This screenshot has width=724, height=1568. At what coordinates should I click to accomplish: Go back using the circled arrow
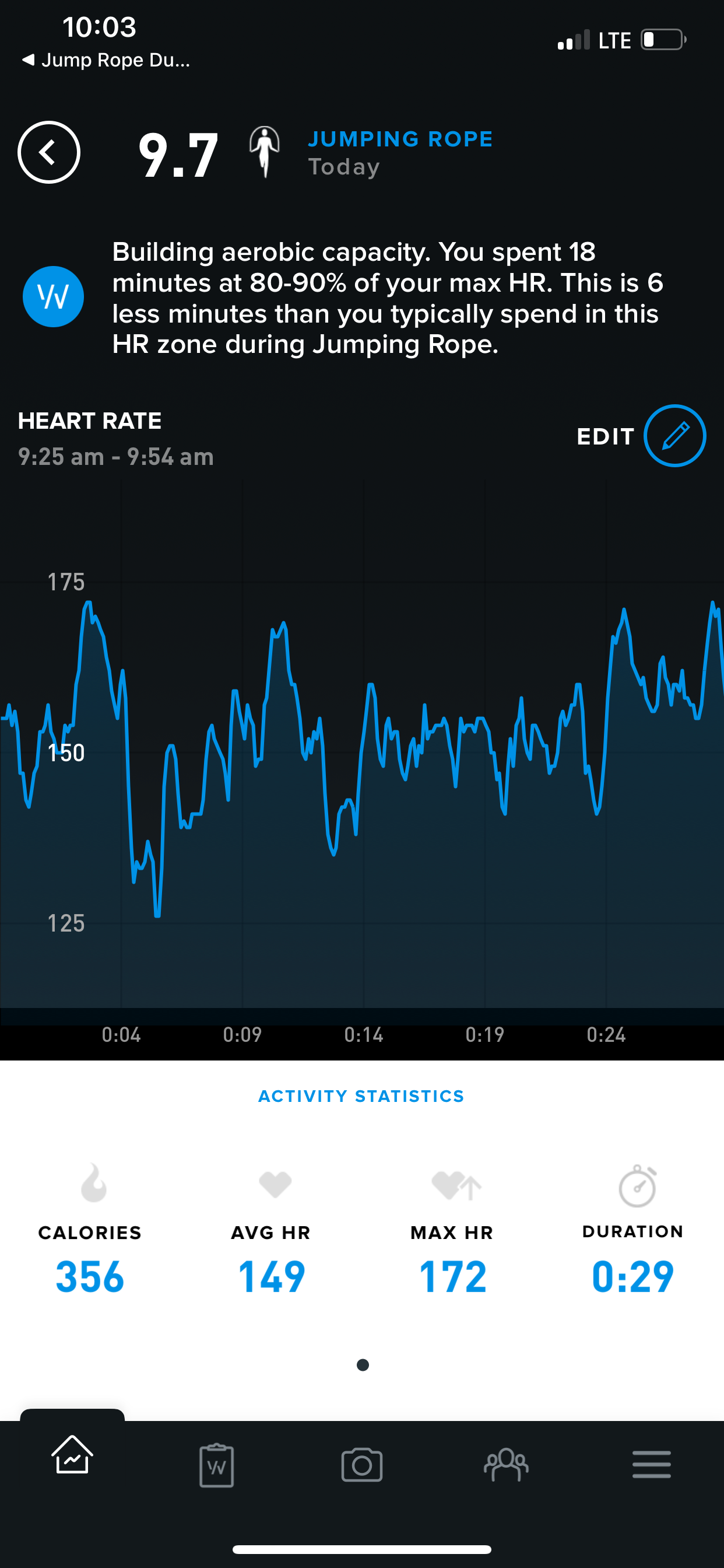click(x=48, y=152)
